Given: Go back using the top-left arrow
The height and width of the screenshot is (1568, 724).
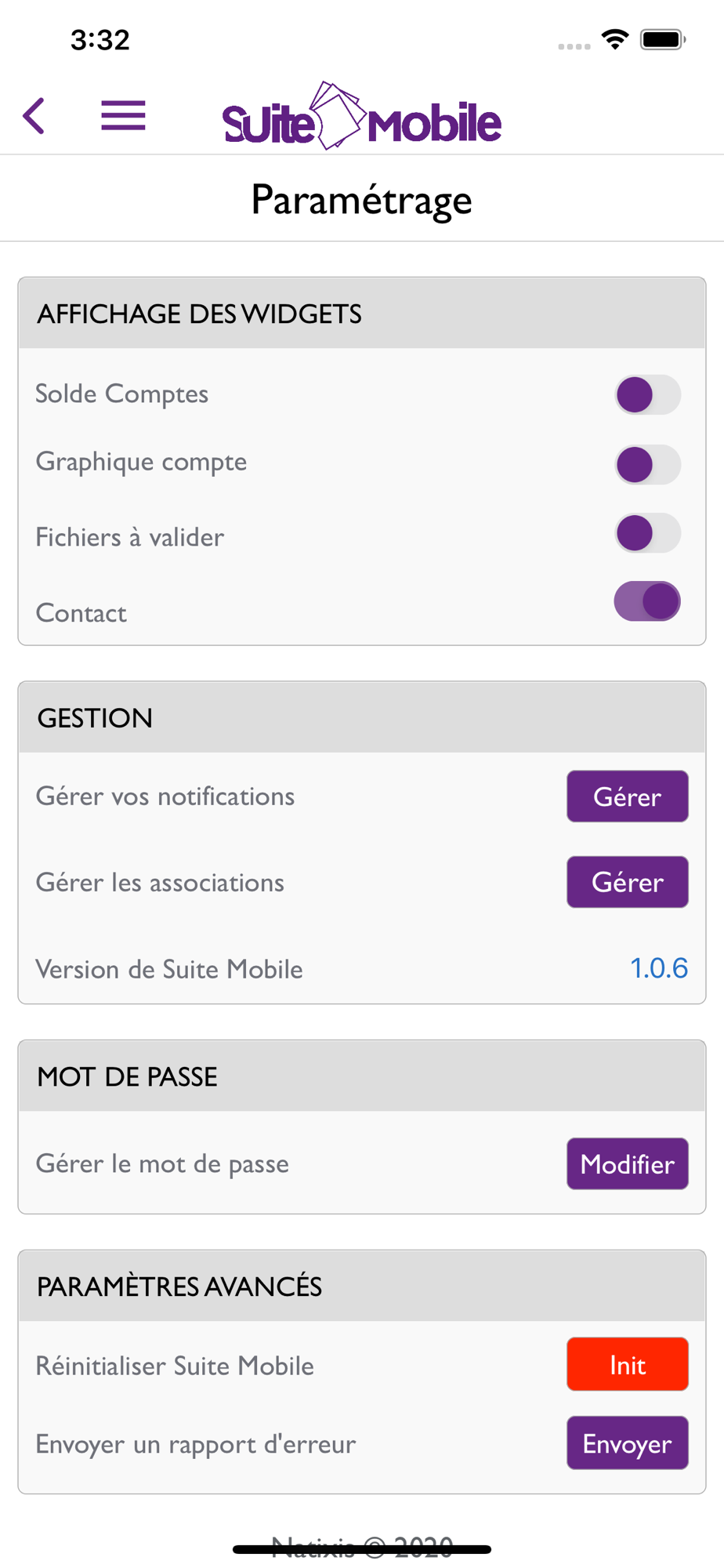Looking at the screenshot, I should (x=34, y=116).
